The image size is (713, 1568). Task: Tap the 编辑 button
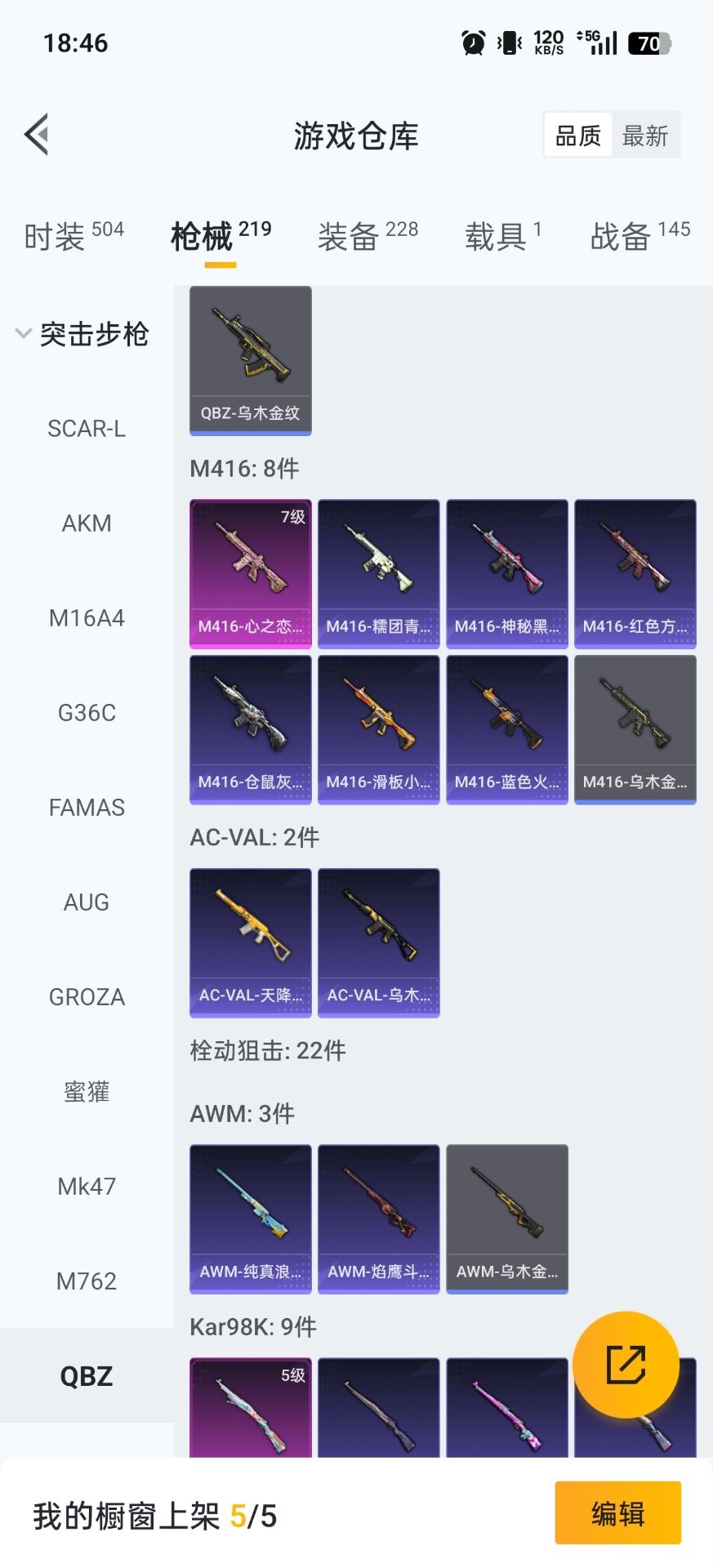[x=617, y=1513]
